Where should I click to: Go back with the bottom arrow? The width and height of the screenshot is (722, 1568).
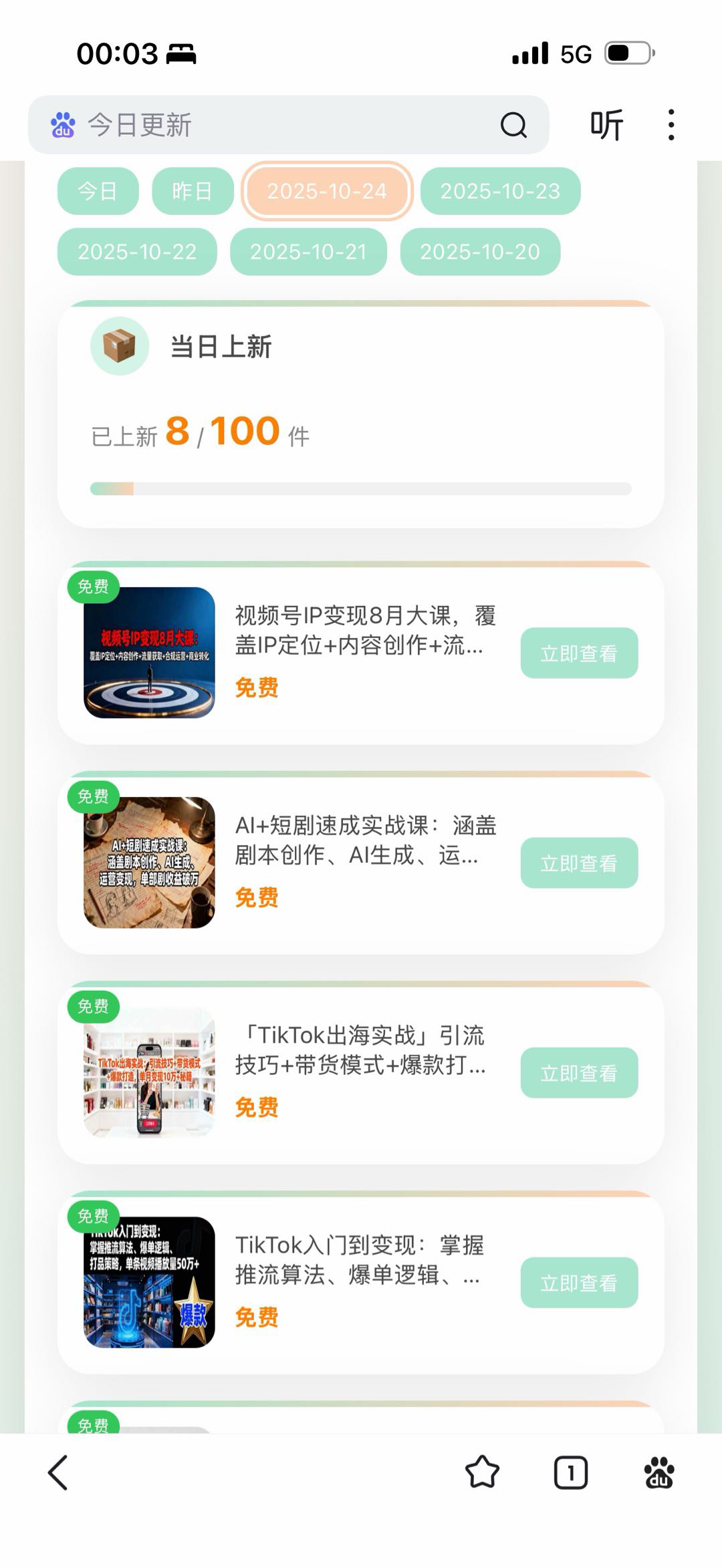[x=58, y=1472]
